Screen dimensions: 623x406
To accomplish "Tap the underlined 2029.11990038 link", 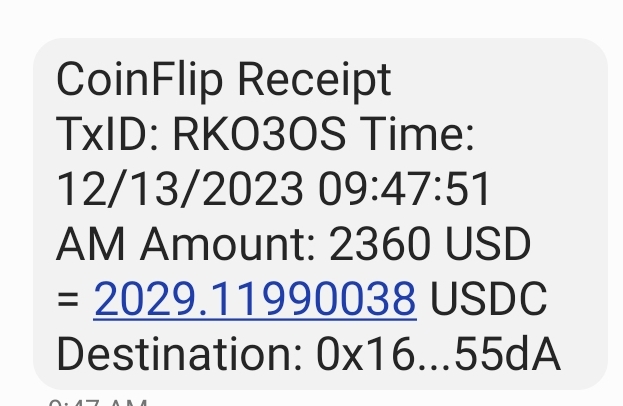I will coord(254,298).
